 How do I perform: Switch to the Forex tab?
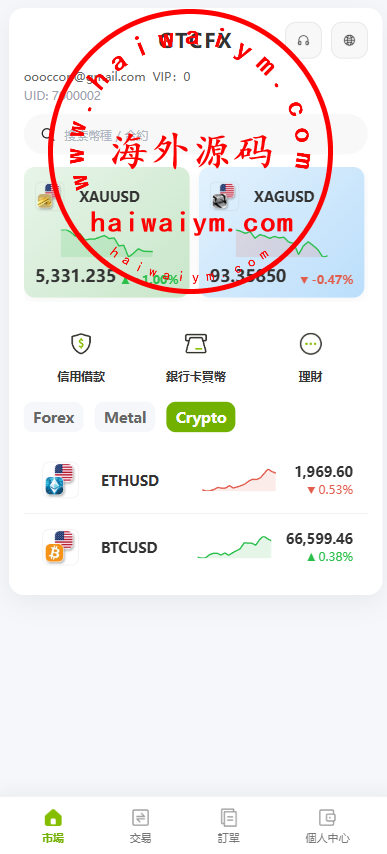click(53, 417)
